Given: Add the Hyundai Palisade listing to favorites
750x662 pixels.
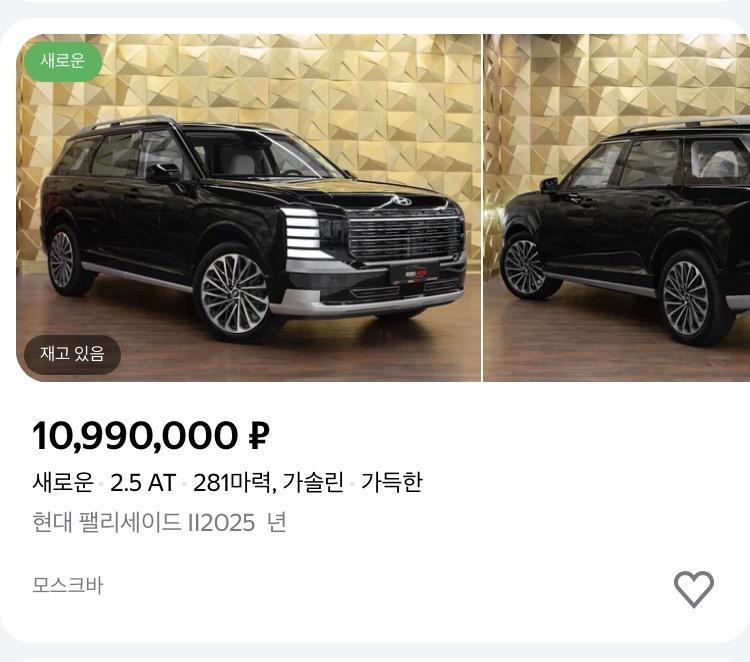Looking at the screenshot, I should [x=693, y=588].
